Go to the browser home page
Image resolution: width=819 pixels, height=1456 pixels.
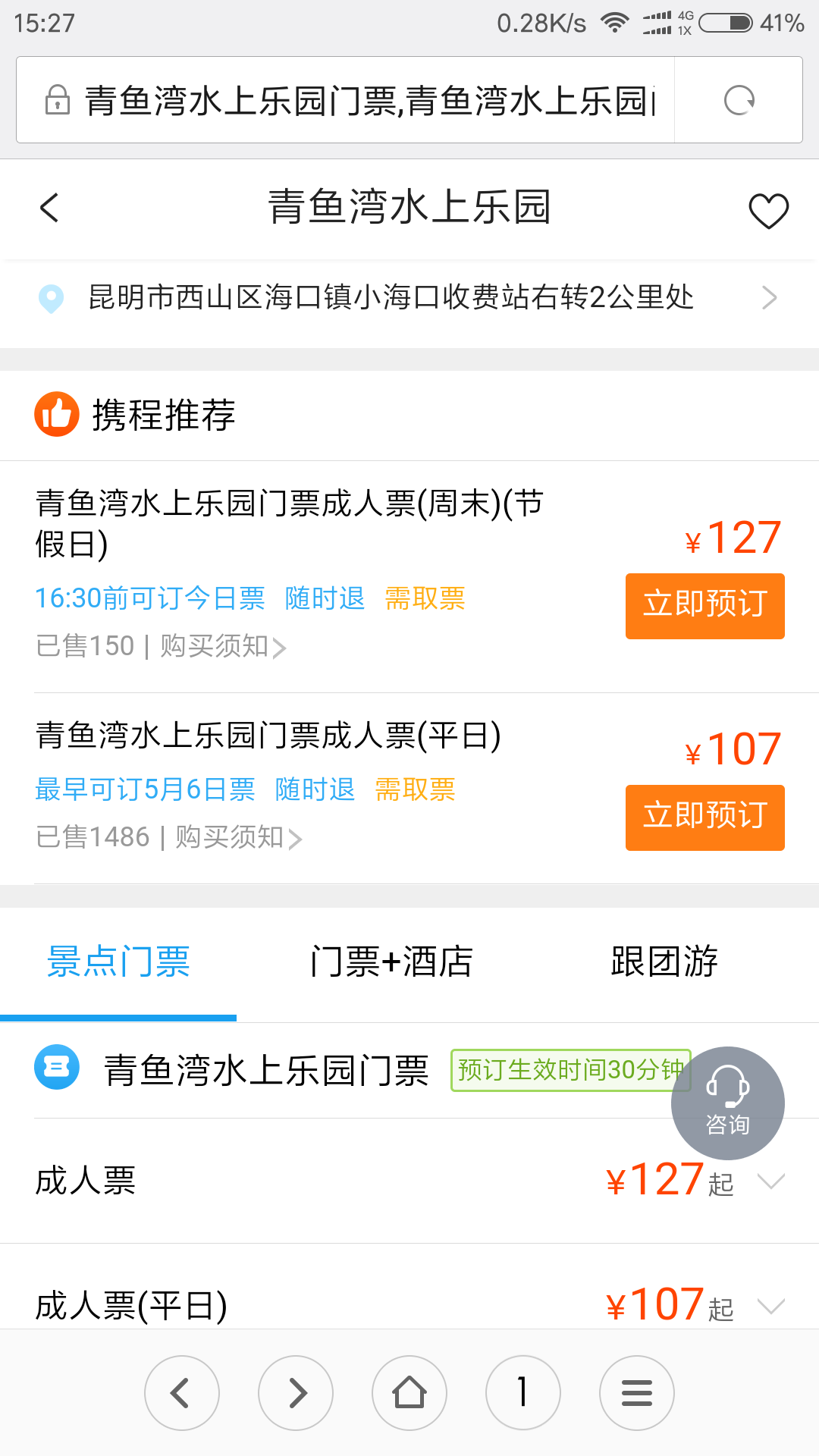409,1392
